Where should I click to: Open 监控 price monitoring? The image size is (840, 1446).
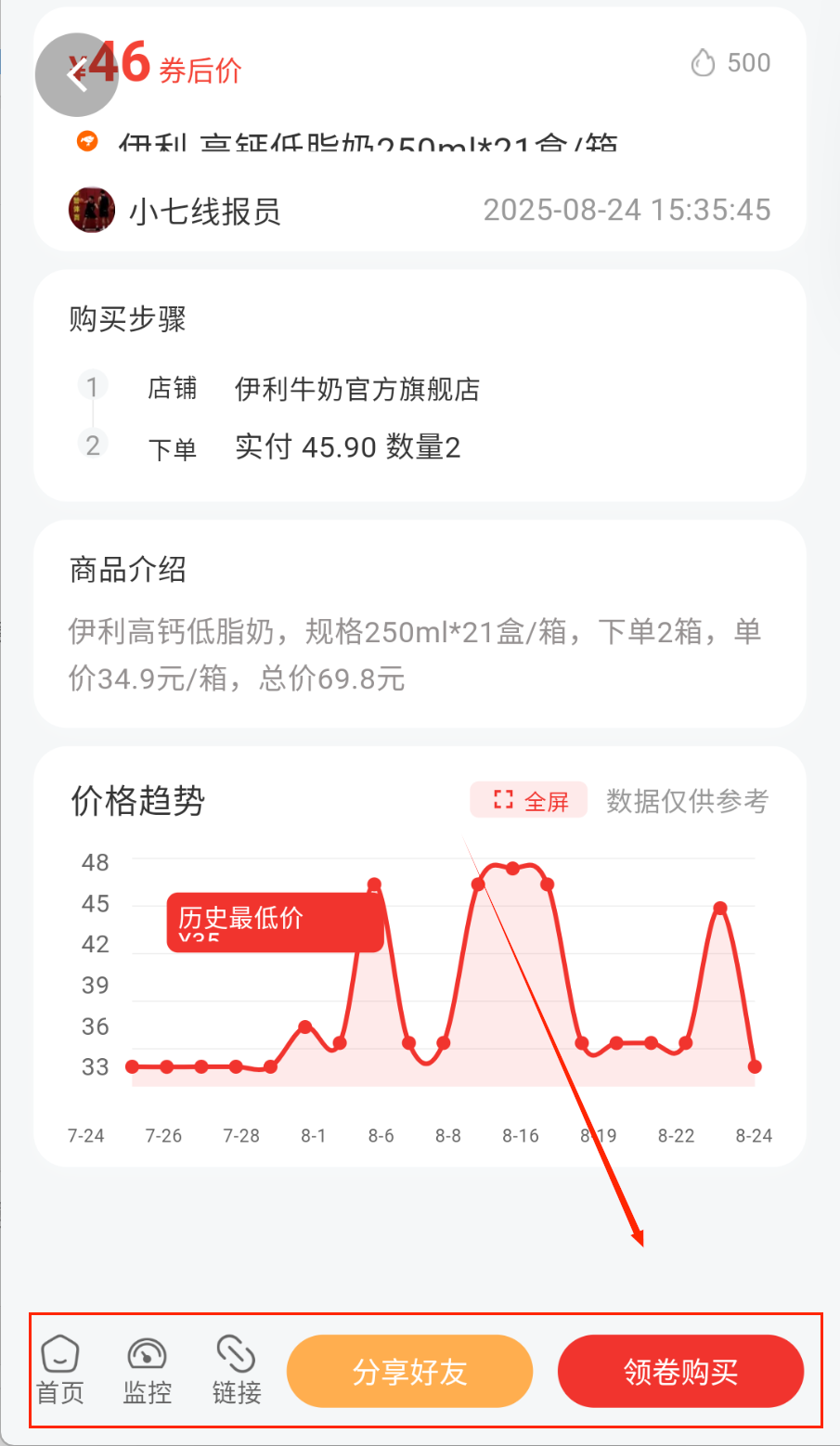tap(148, 1370)
